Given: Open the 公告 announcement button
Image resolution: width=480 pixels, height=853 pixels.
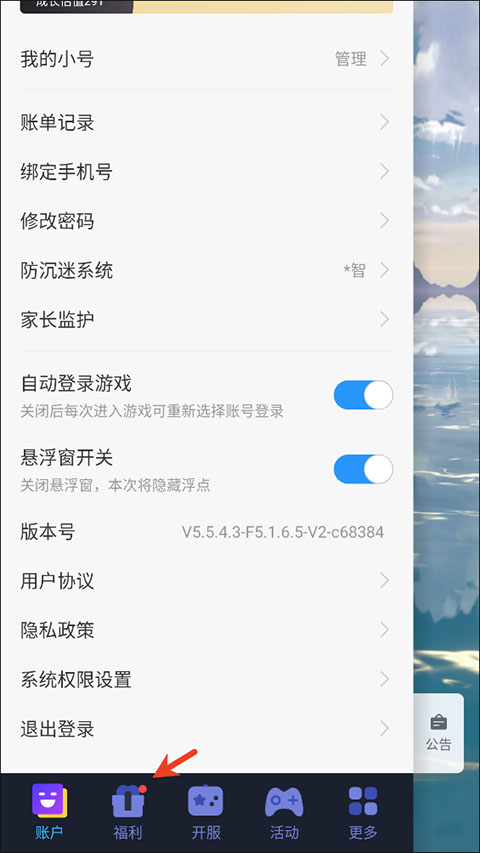Looking at the screenshot, I should pos(438,733).
